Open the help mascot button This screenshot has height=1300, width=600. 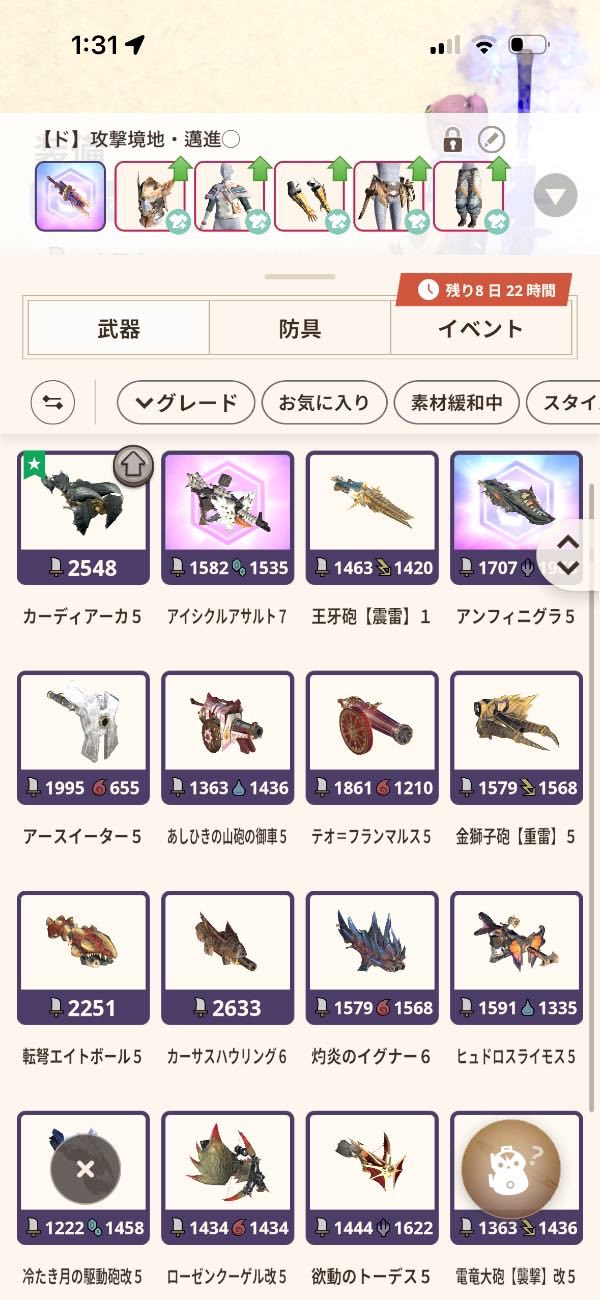[x=511, y=1169]
